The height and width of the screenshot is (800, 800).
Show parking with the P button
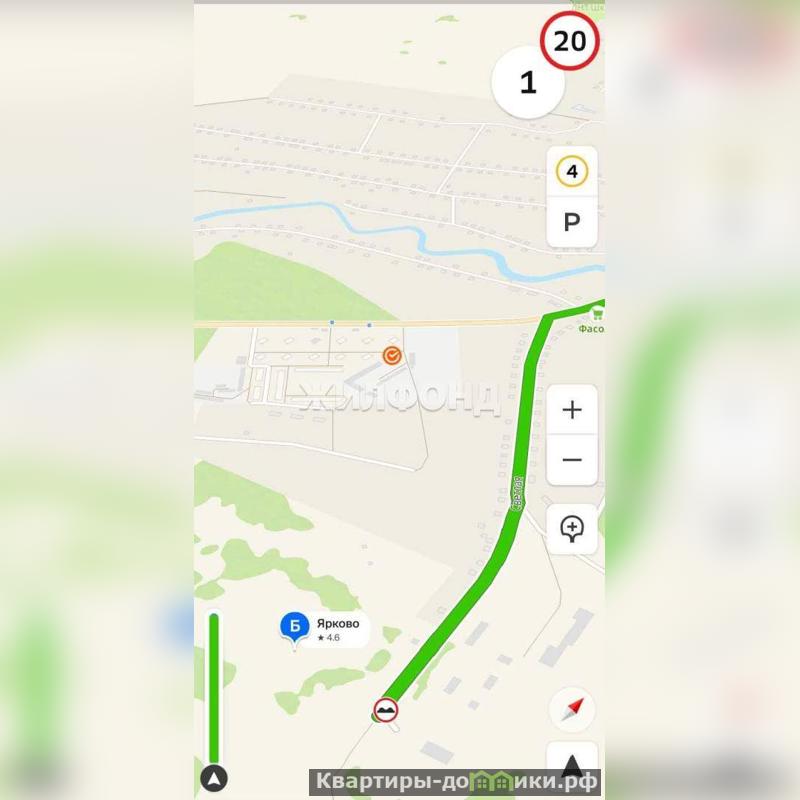[572, 222]
